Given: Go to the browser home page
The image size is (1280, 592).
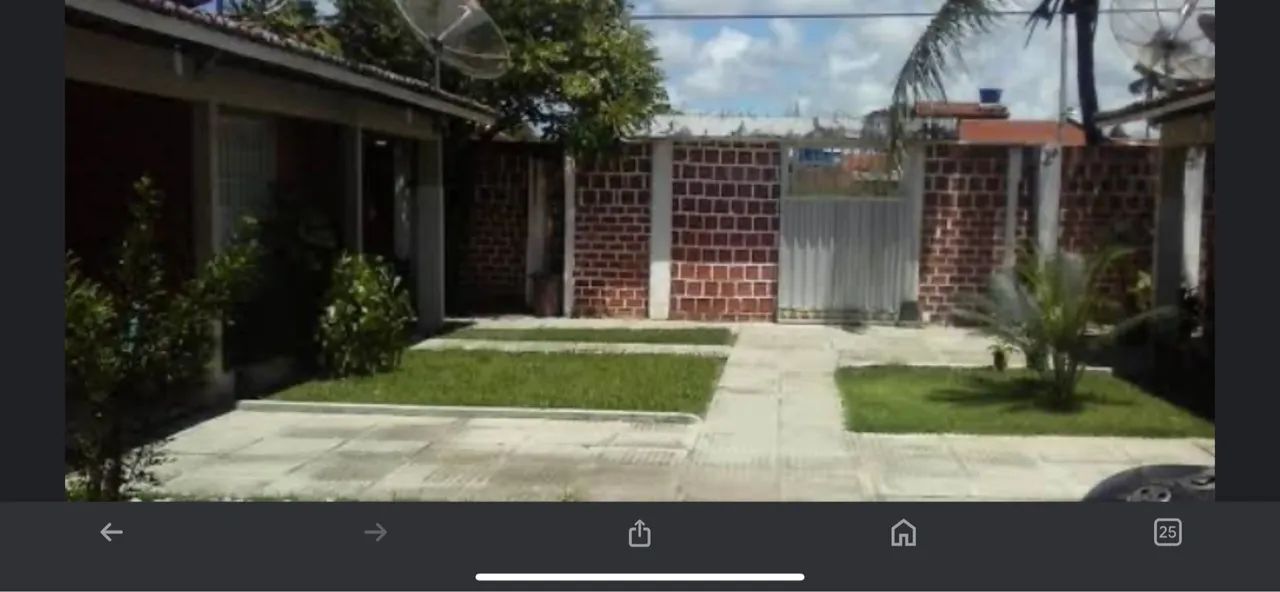Looking at the screenshot, I should [x=903, y=533].
